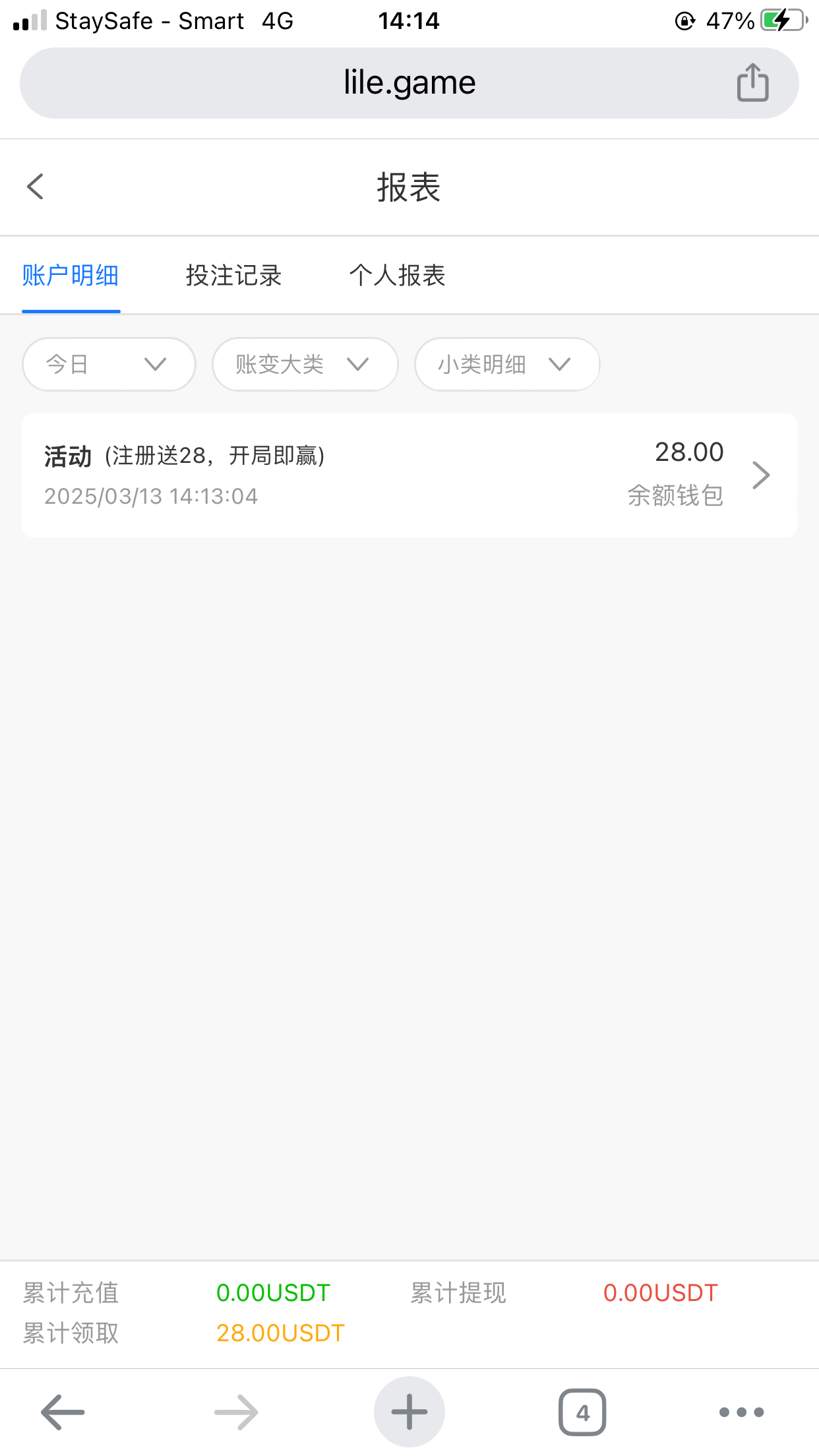Expand the 今日 date dropdown
The width and height of the screenshot is (819, 1456).
pyautogui.click(x=109, y=364)
